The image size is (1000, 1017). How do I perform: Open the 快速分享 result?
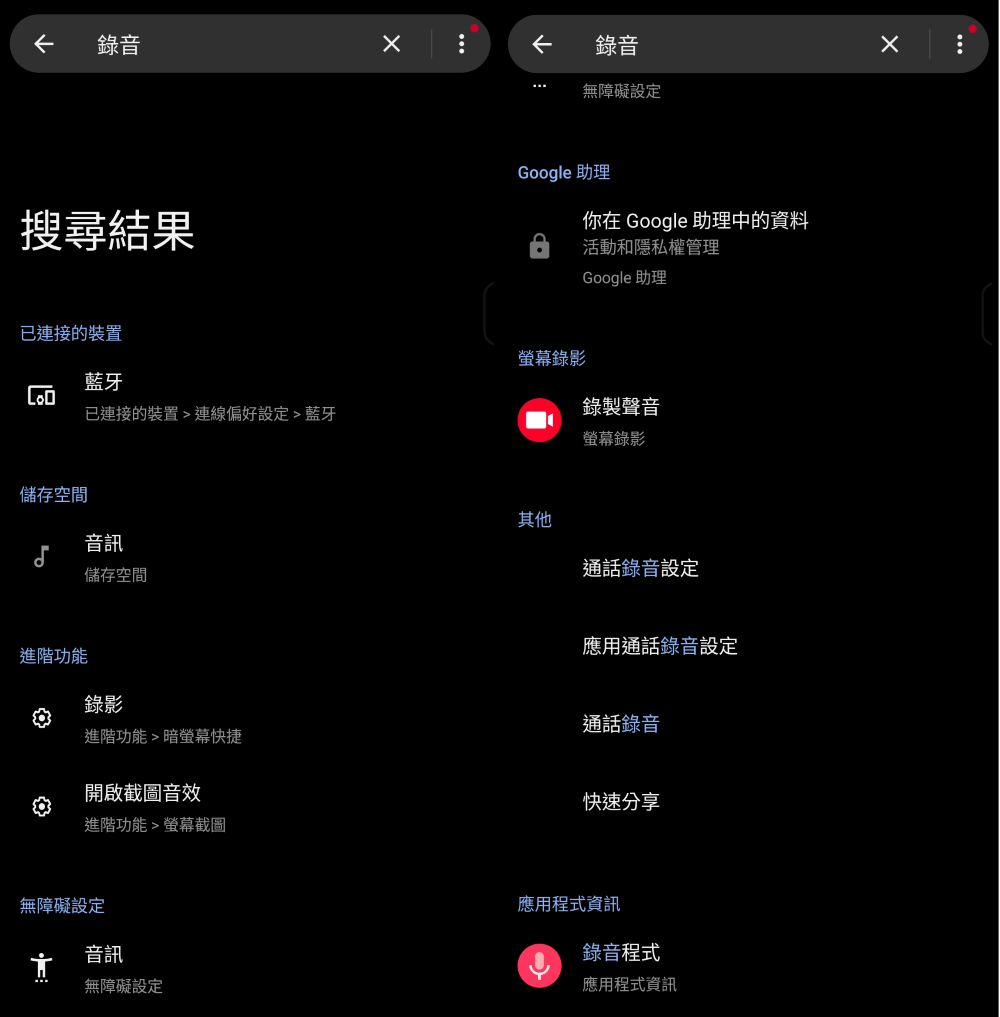coord(621,802)
